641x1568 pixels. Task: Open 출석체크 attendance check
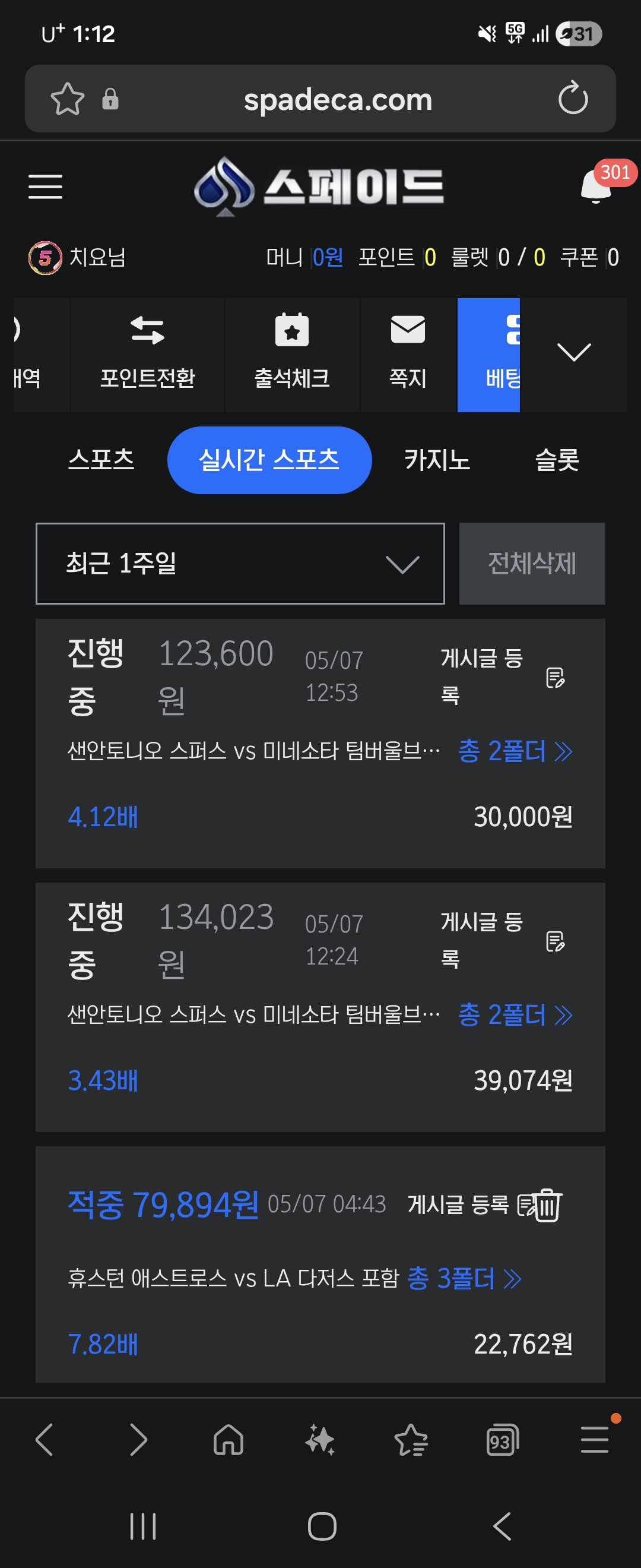point(292,355)
